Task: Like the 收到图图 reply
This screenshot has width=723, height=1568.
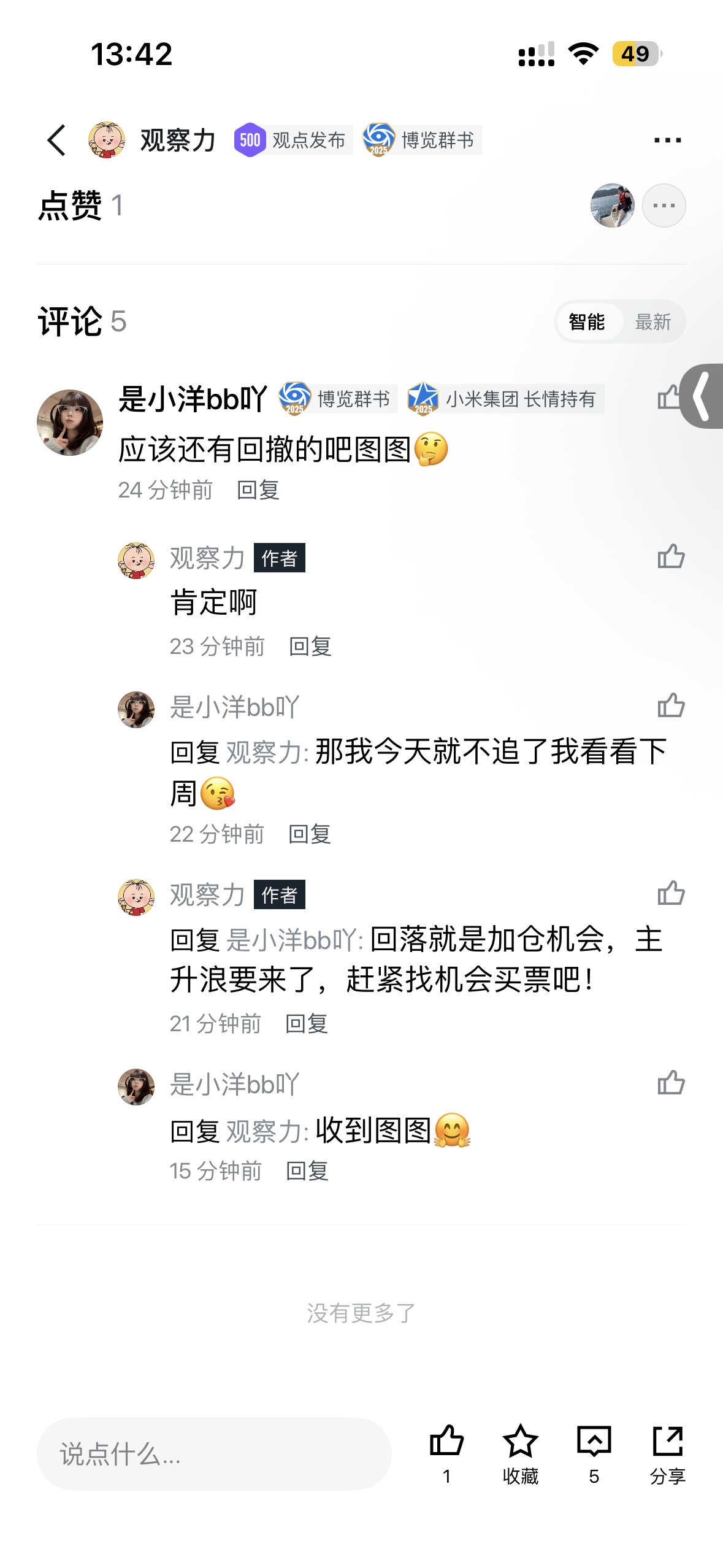Action: [x=670, y=1083]
